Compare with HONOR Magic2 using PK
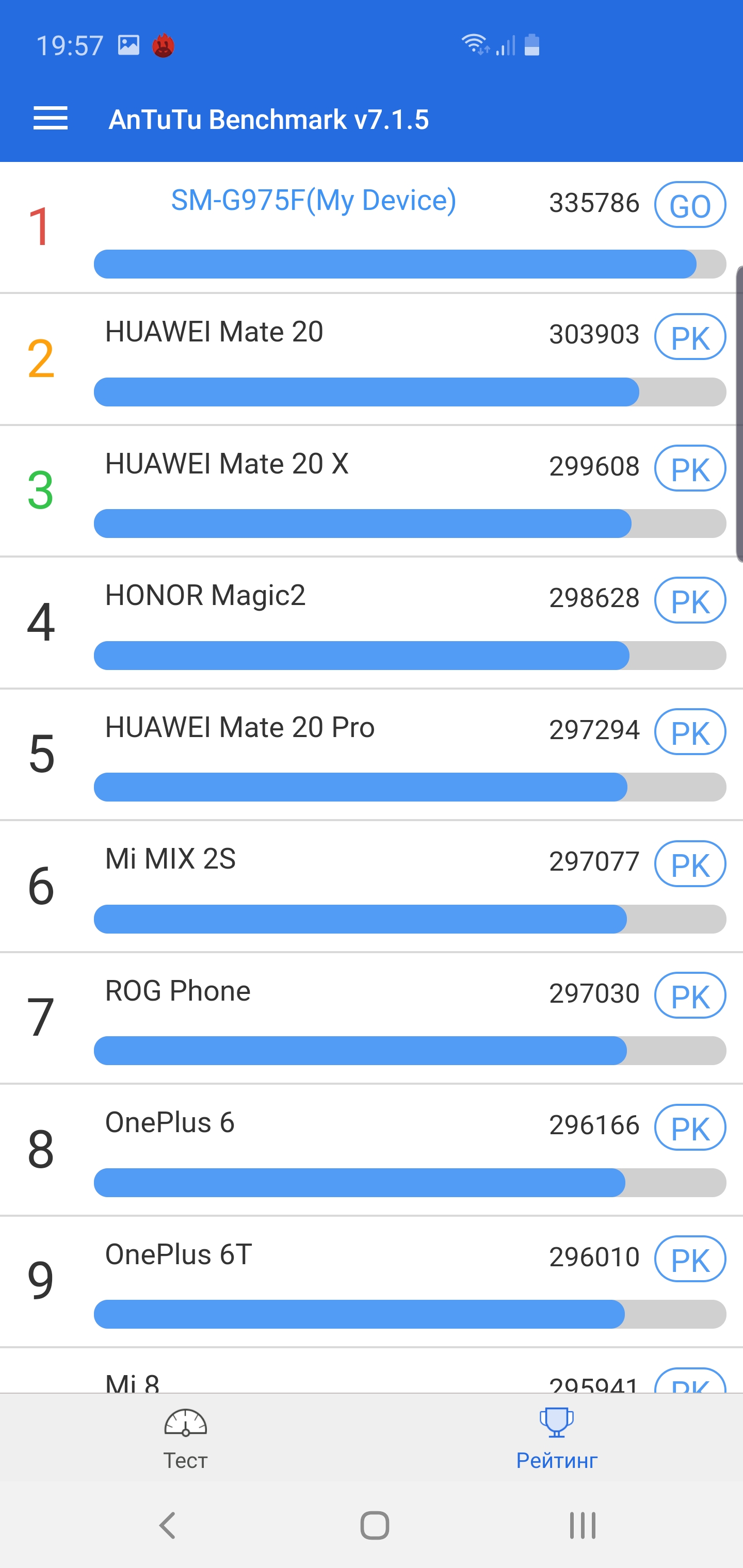The height and width of the screenshot is (1568, 743). coord(689,600)
